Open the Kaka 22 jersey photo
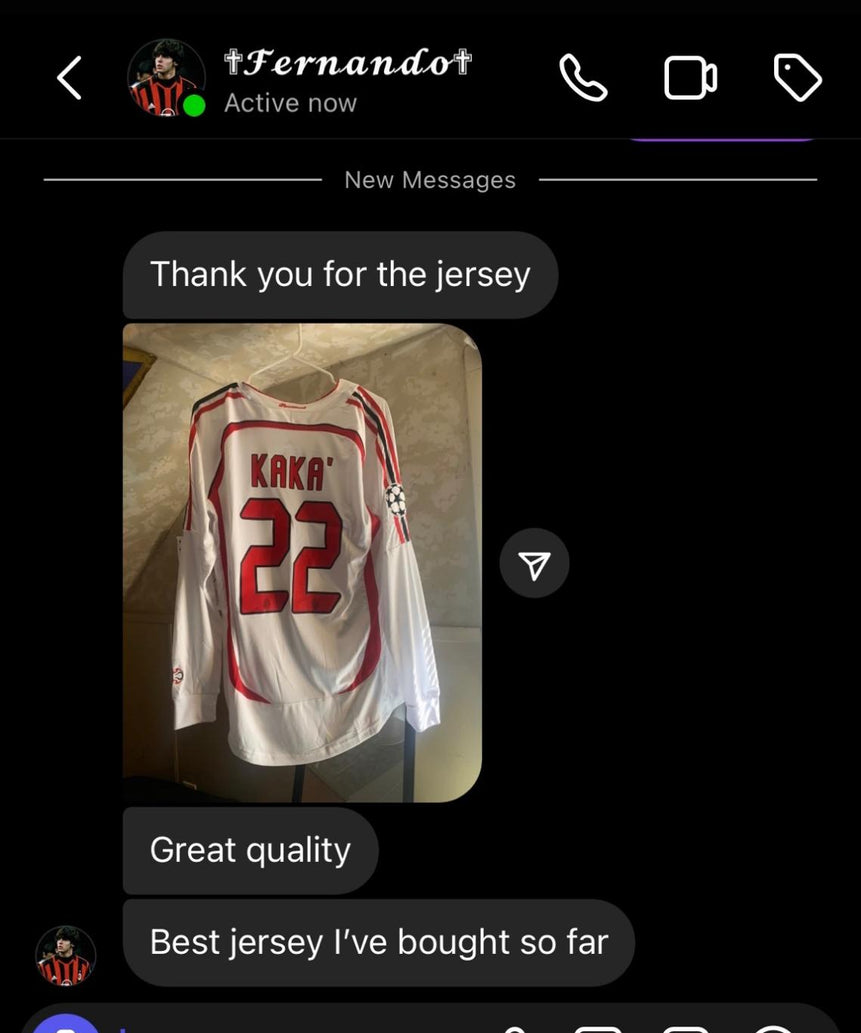This screenshot has width=861, height=1033. coord(302,562)
